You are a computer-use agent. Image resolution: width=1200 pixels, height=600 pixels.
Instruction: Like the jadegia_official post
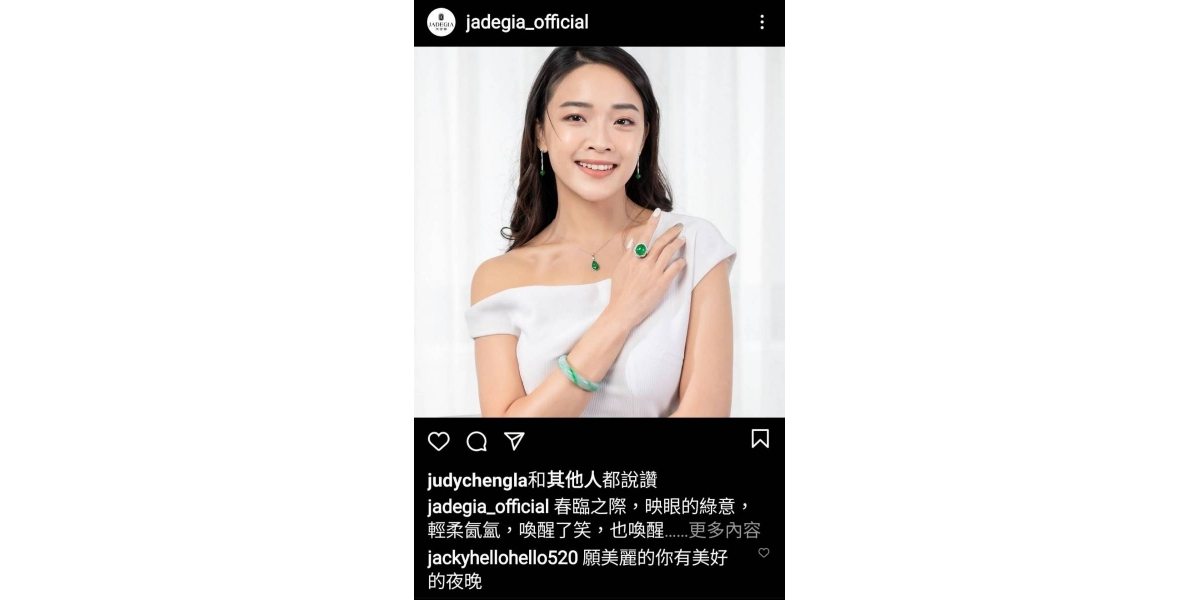coord(439,441)
